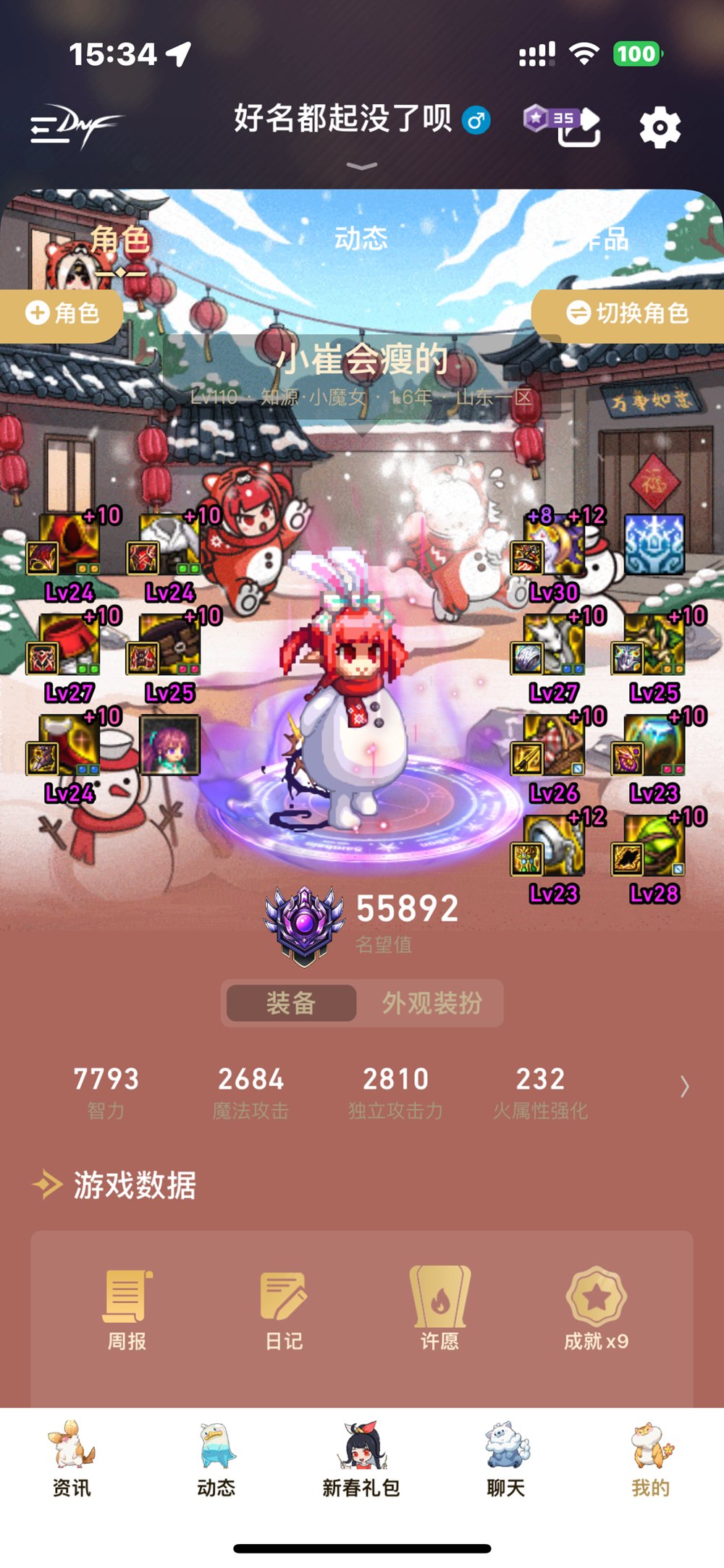Go to the 资讯 bottom tab

point(72,1459)
